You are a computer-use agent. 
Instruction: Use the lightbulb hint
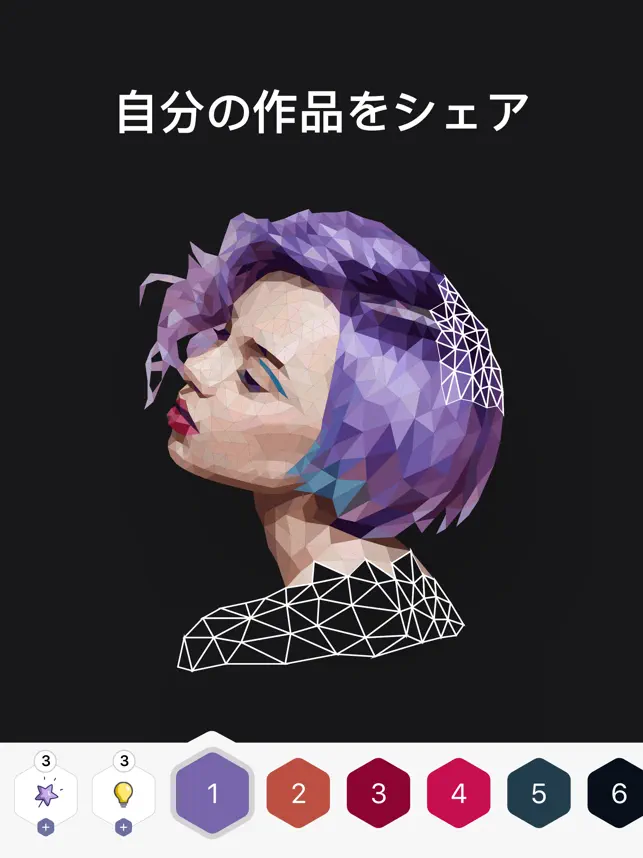click(123, 794)
